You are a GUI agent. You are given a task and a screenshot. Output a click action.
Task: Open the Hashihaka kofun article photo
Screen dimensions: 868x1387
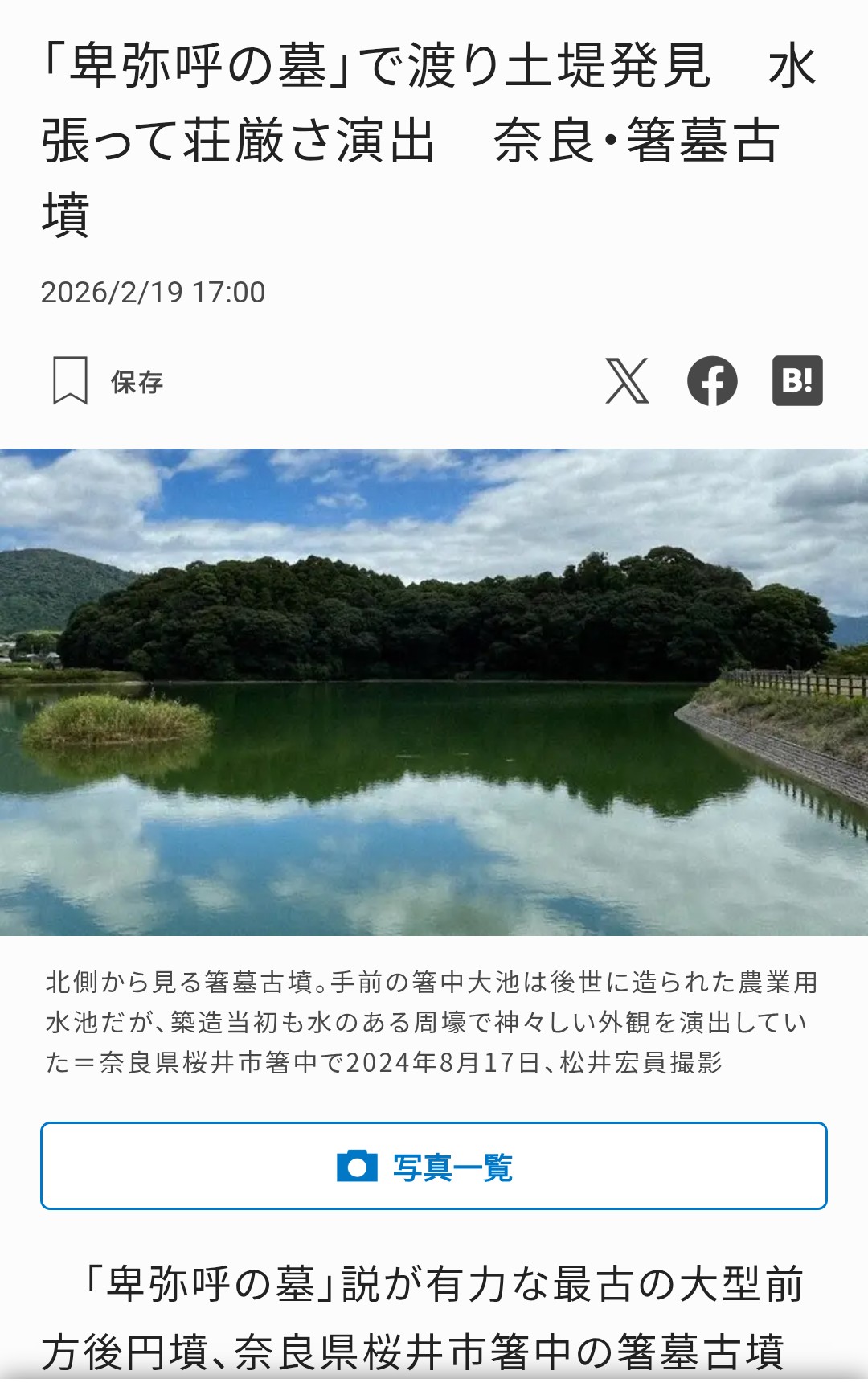434,691
